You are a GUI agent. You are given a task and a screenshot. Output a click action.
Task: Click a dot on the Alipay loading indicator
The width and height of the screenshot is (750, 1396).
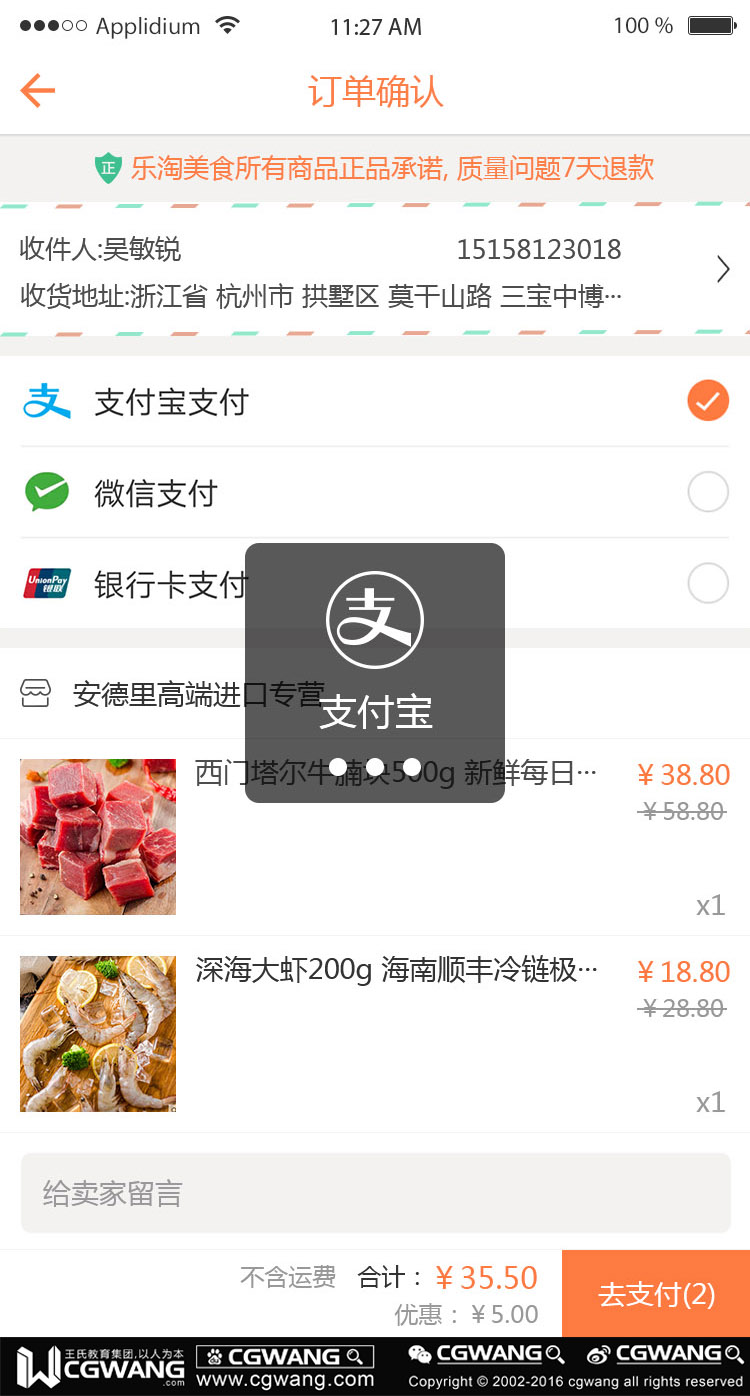375,766
